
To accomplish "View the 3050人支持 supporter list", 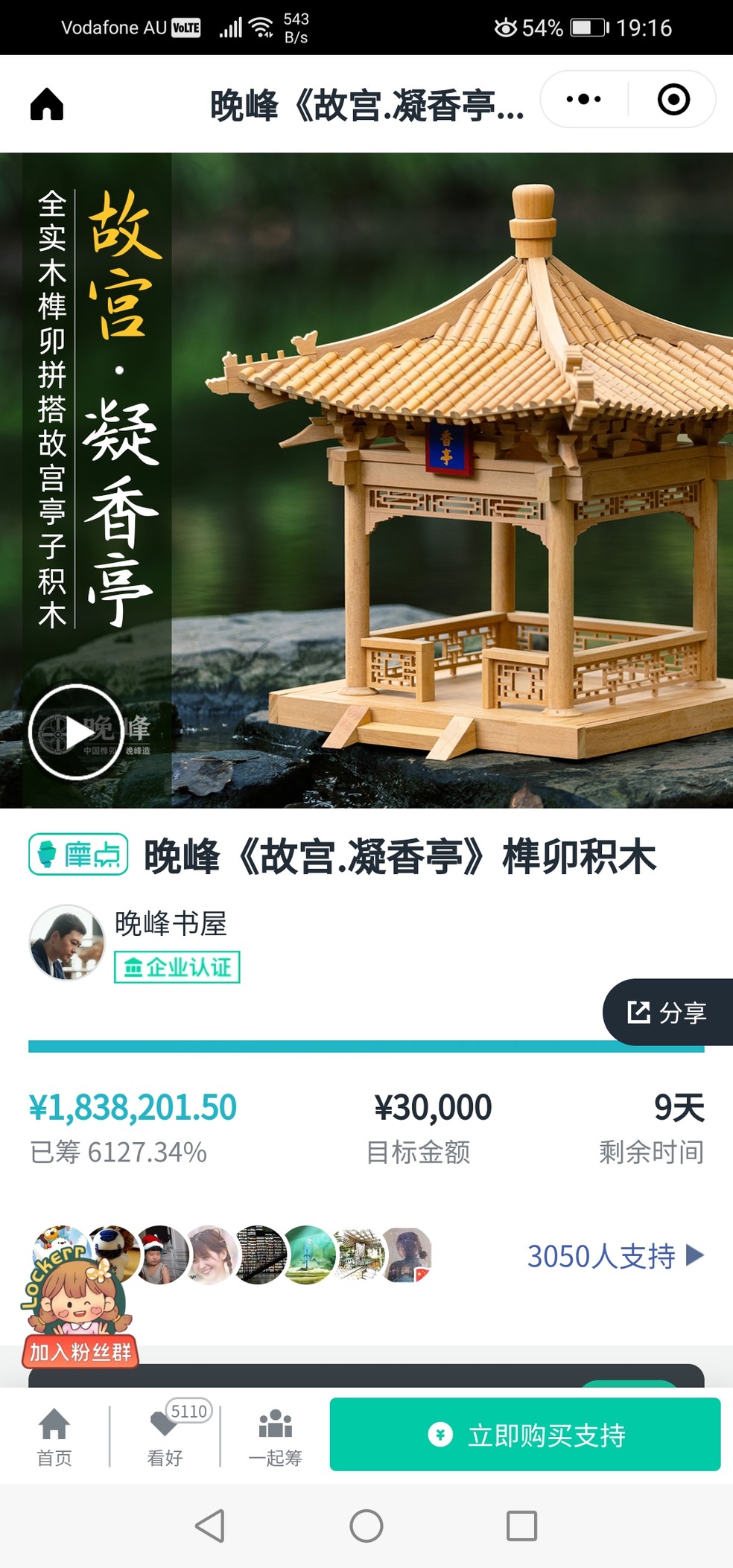I will click(x=615, y=1256).
